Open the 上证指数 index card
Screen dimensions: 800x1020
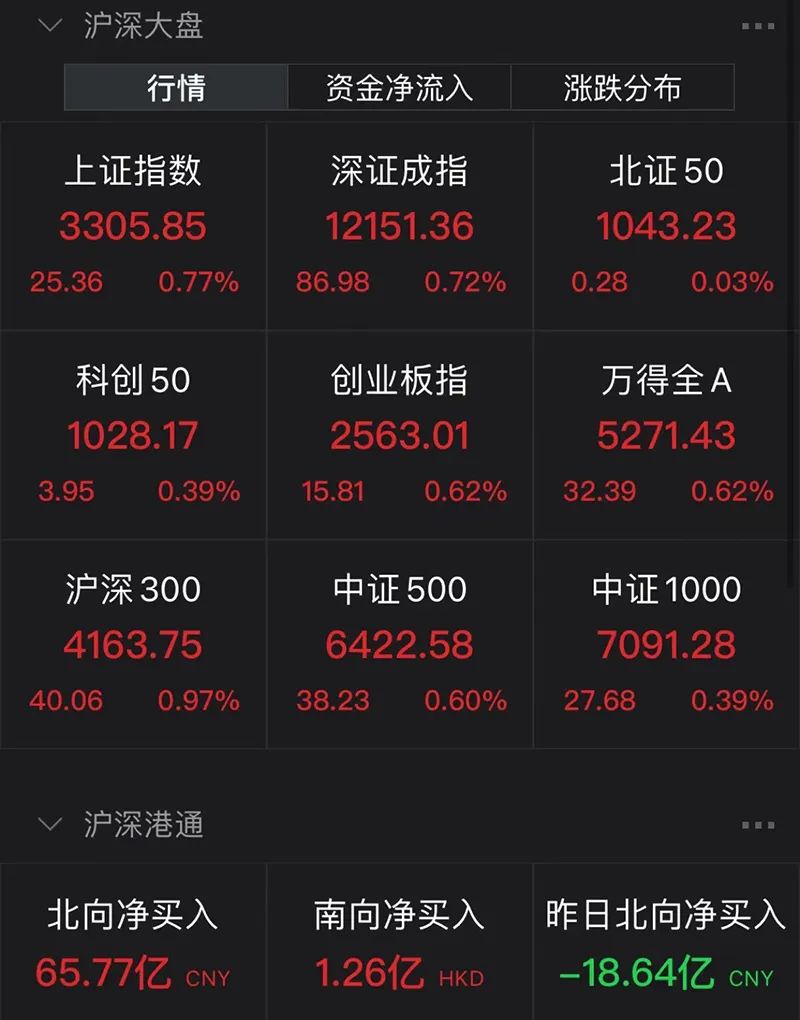tap(133, 226)
